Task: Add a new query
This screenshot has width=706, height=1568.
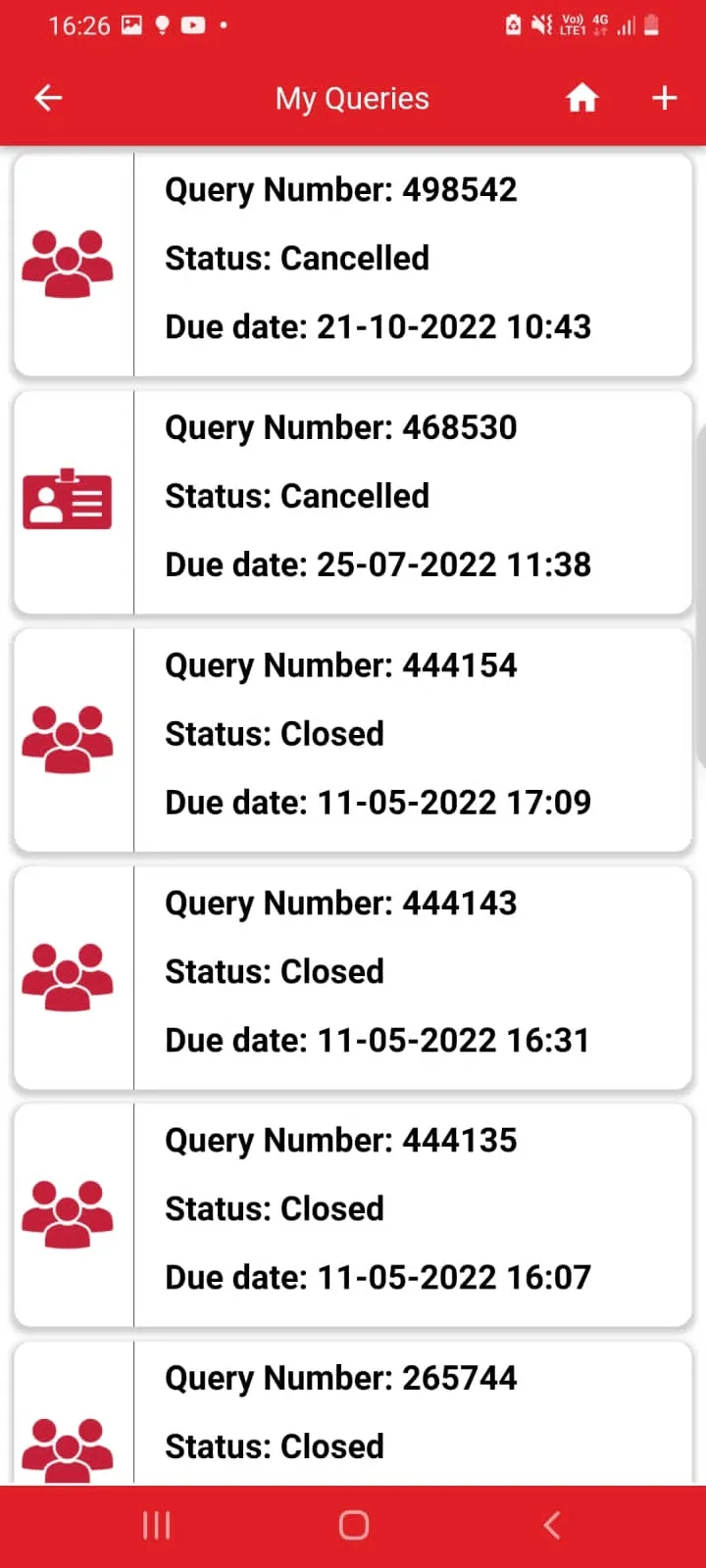Action: click(664, 98)
